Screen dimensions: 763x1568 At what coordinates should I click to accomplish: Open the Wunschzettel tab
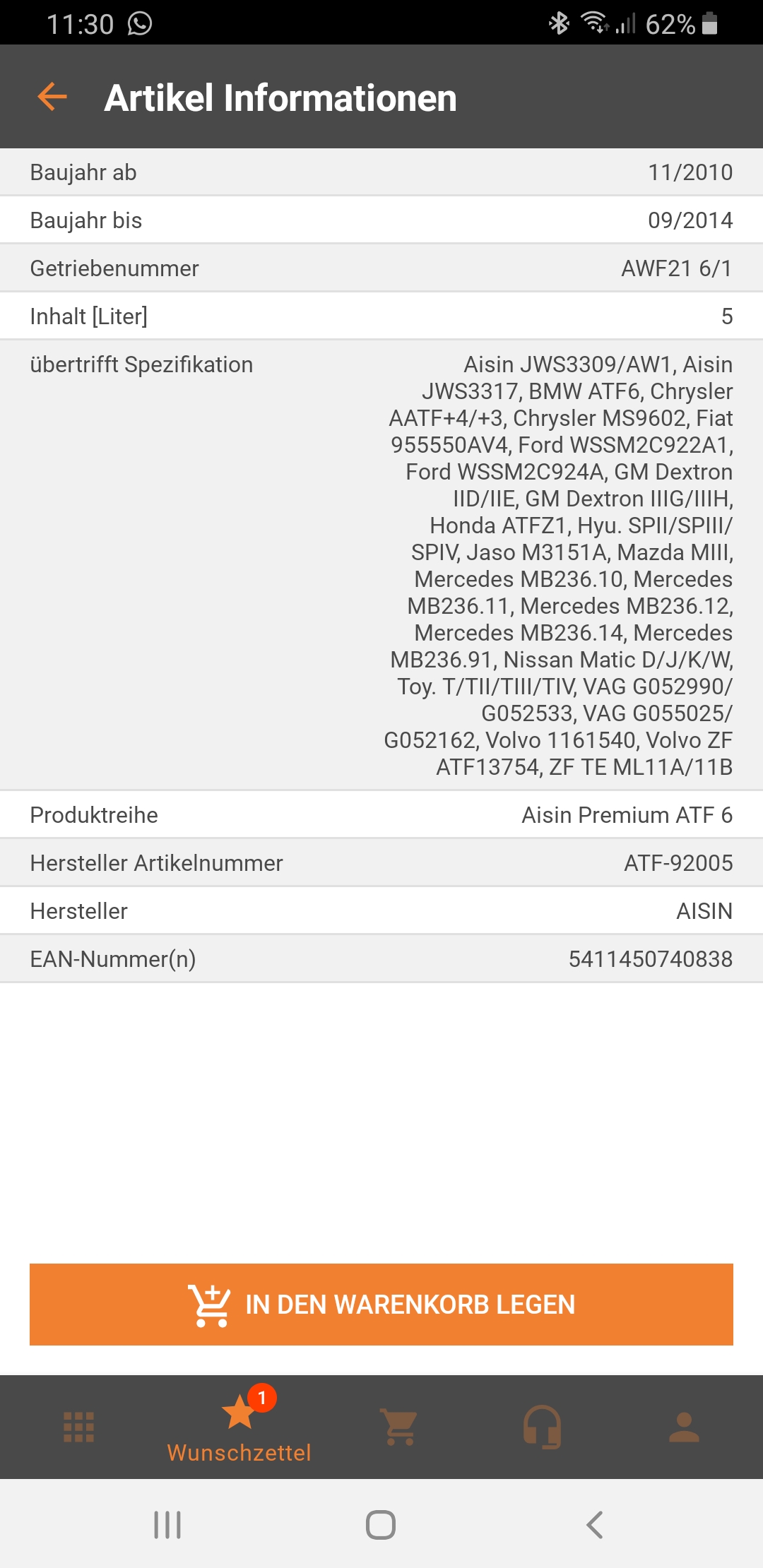(239, 1427)
